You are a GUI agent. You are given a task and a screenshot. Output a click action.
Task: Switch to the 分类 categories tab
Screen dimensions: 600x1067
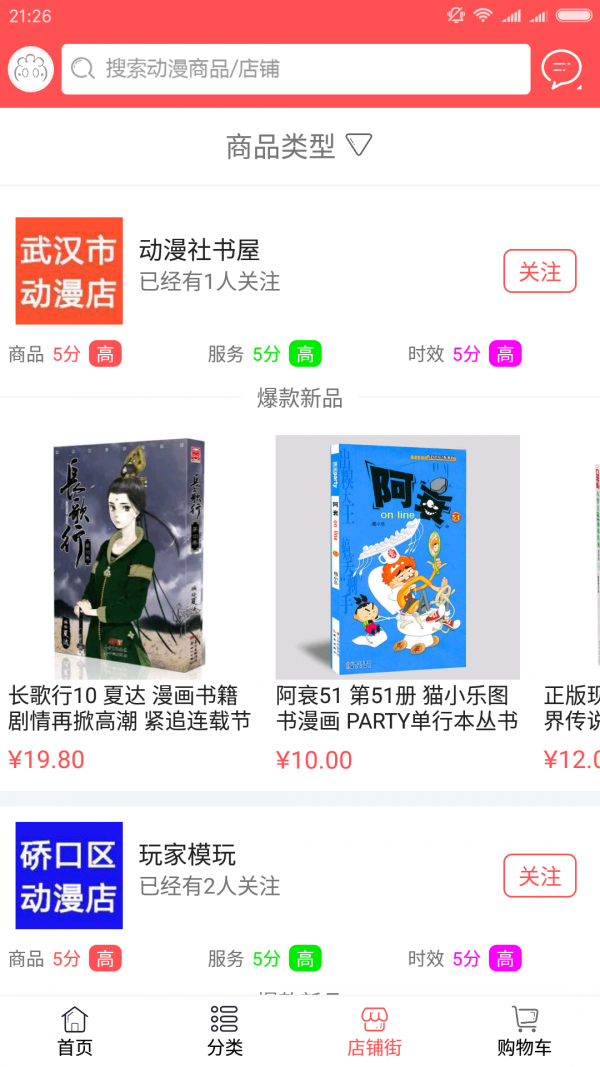click(x=225, y=1032)
